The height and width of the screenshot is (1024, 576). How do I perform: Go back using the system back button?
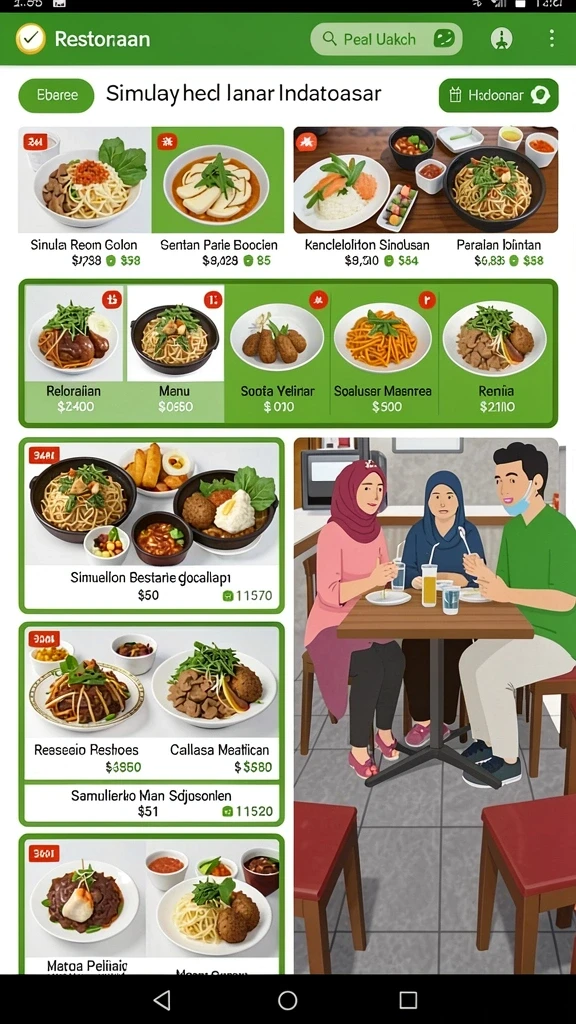(x=162, y=1000)
